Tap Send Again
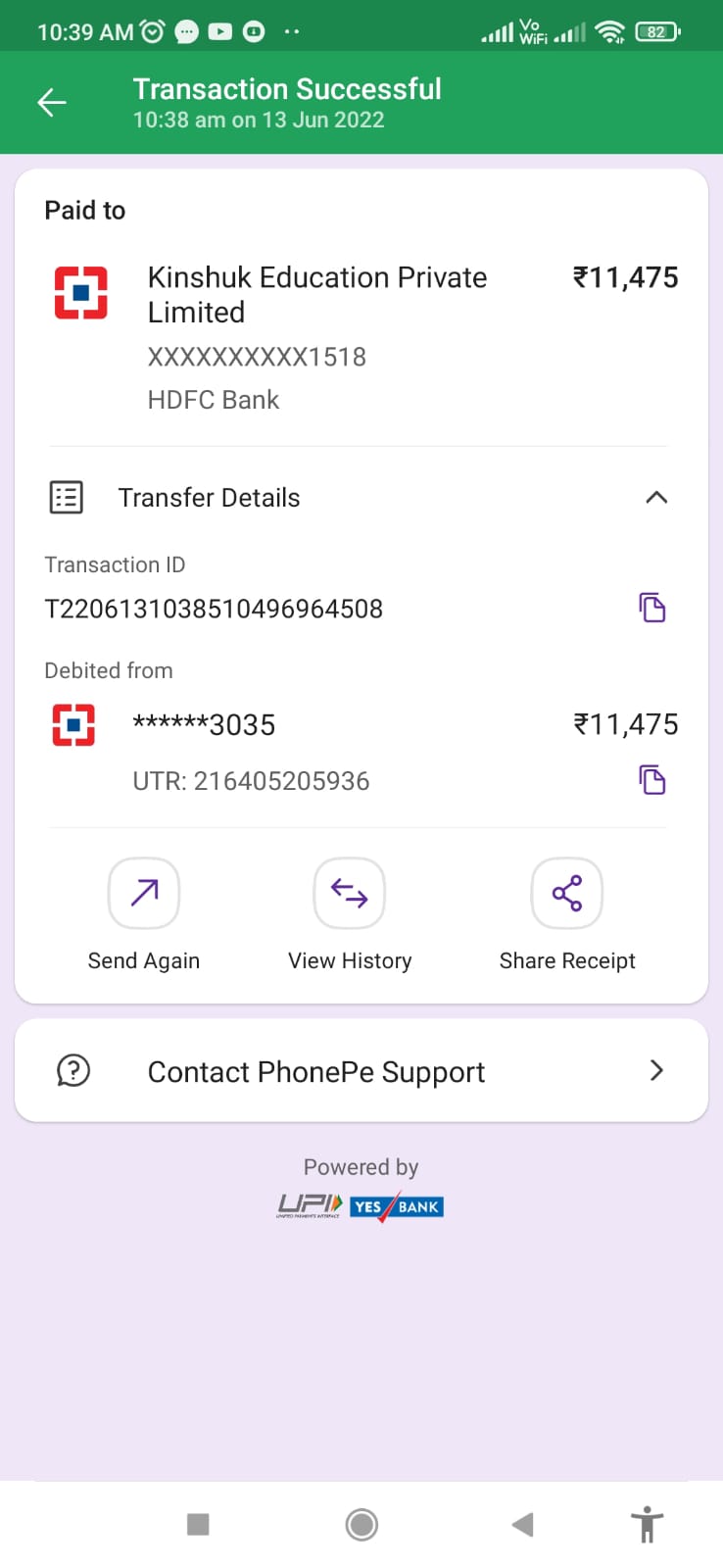The width and height of the screenshot is (723, 1568). coord(144,894)
